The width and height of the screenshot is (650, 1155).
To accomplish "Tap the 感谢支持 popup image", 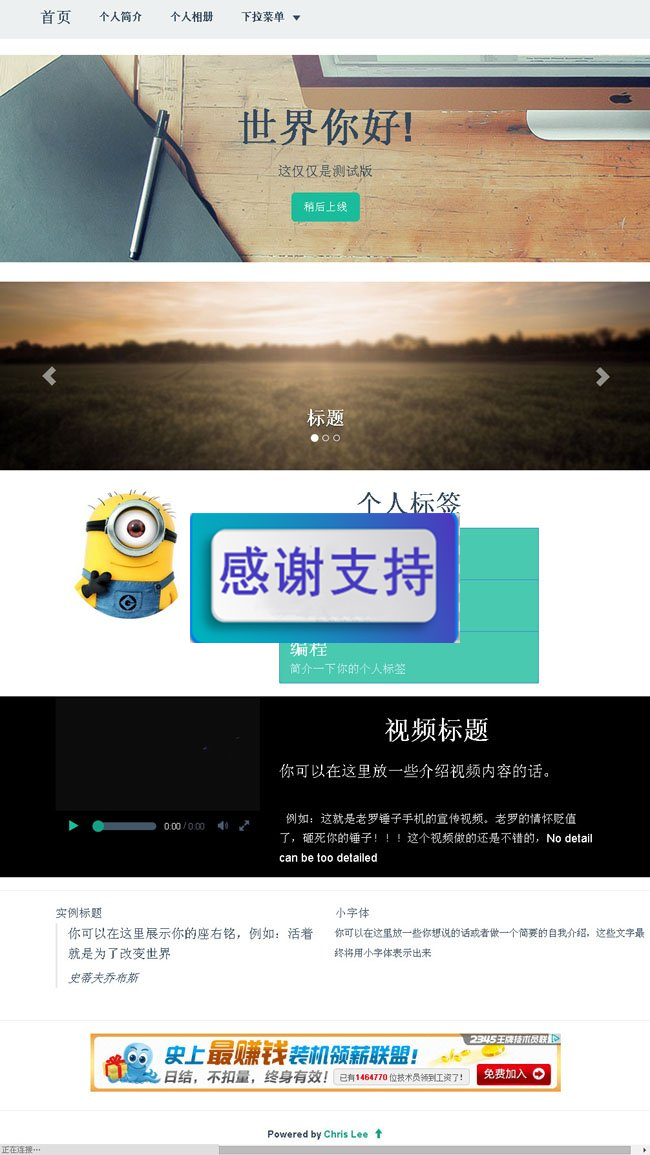I will click(x=324, y=577).
